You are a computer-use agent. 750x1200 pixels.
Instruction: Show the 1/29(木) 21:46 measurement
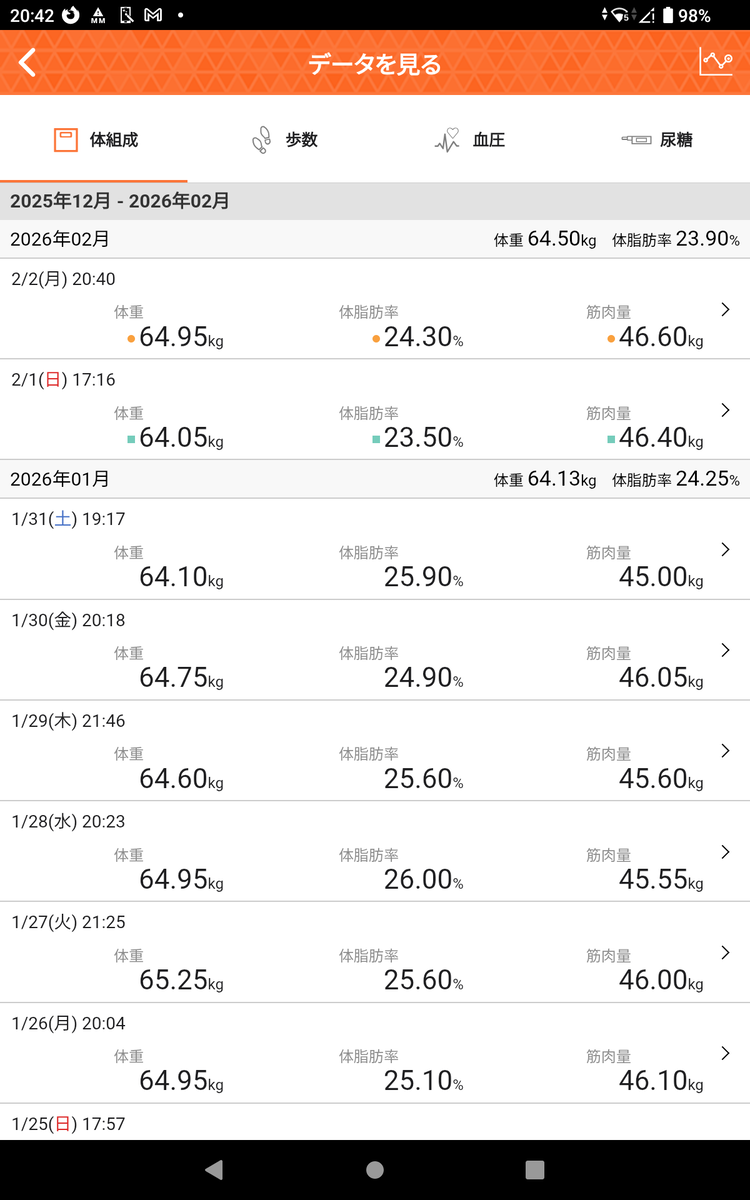[x=375, y=751]
